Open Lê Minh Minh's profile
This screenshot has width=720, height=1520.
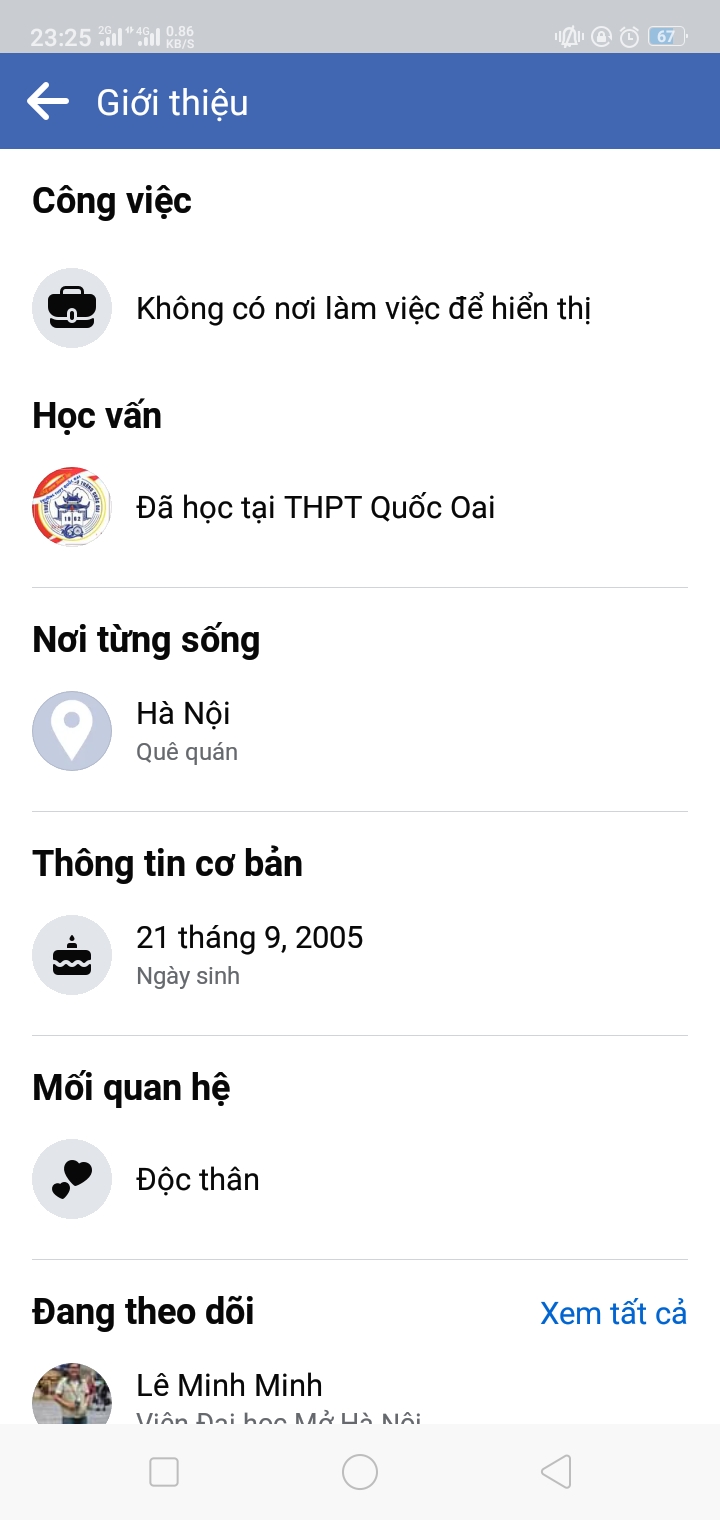click(229, 1386)
